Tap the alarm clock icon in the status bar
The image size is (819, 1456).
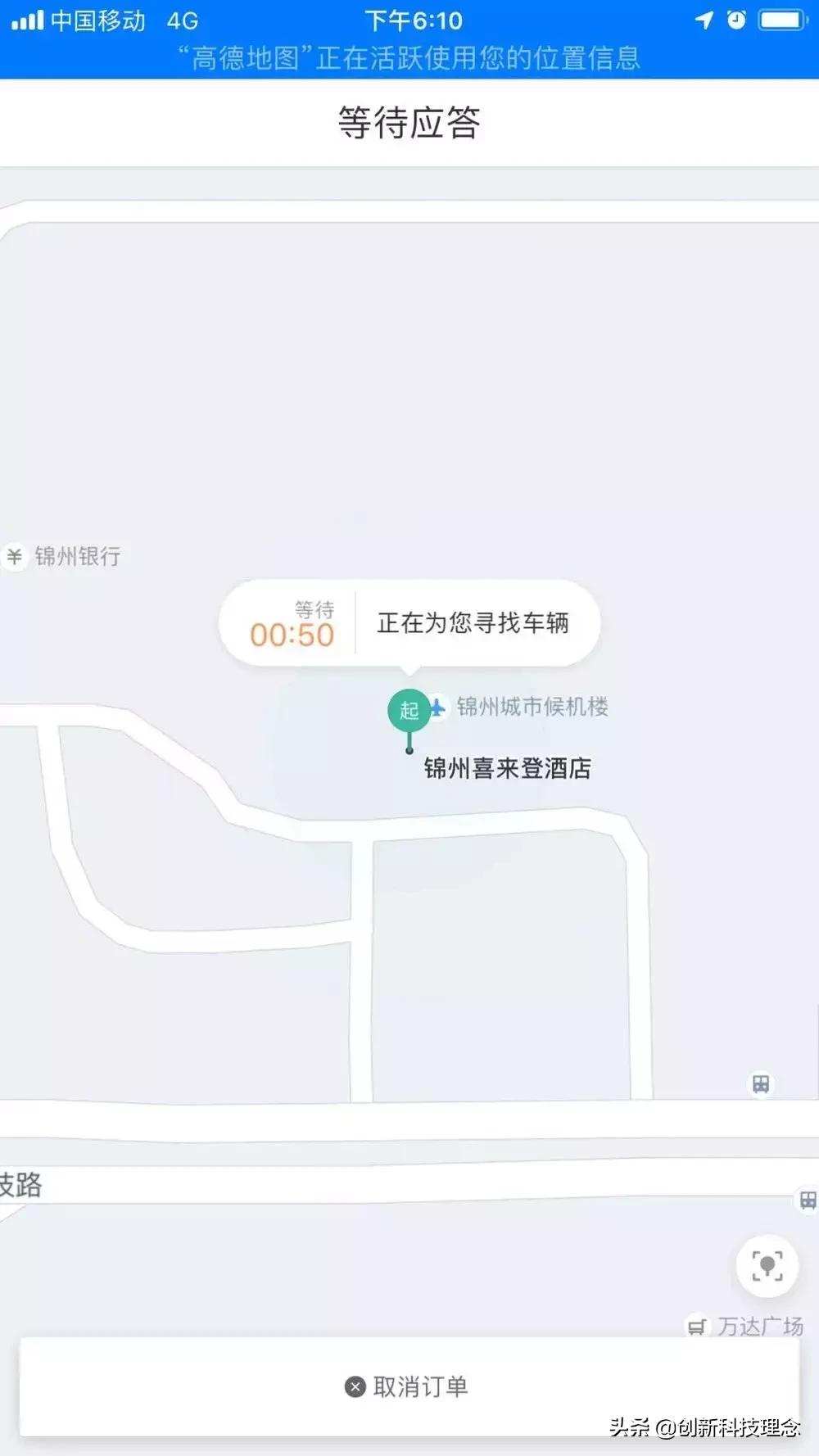tap(735, 20)
